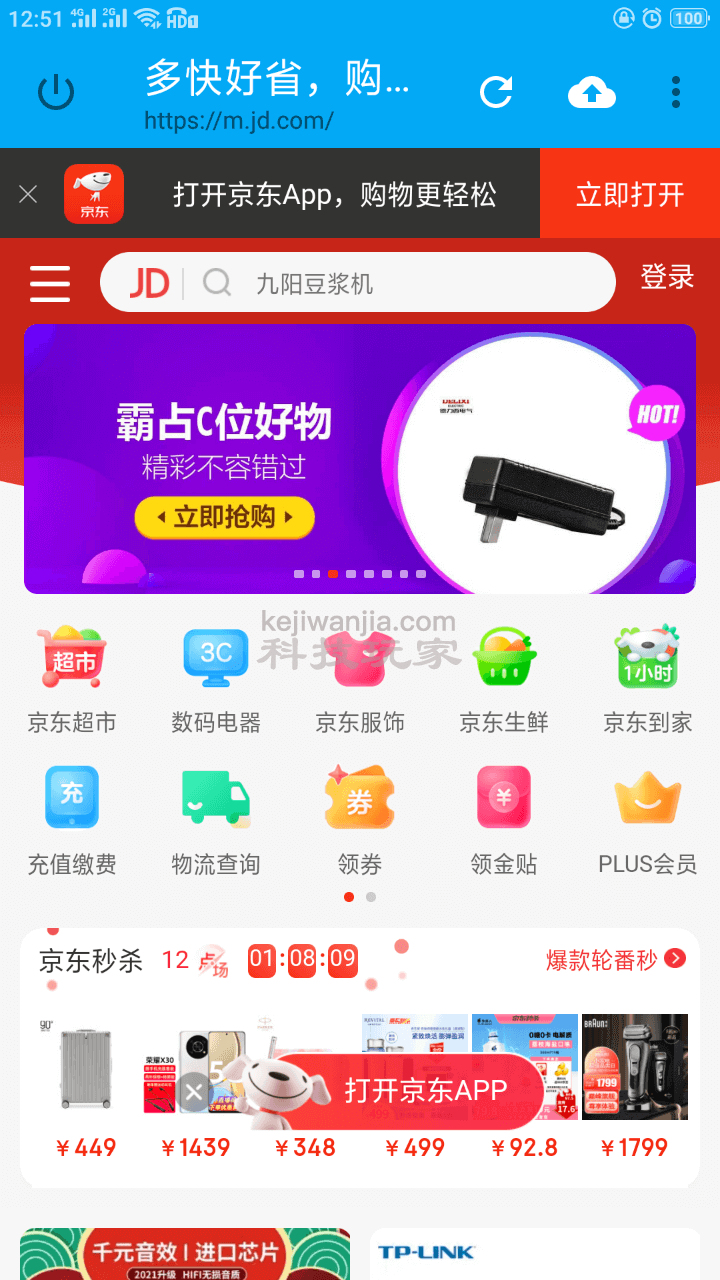Check 物流查询 logistics tracking
The image size is (720, 1280).
(x=216, y=820)
